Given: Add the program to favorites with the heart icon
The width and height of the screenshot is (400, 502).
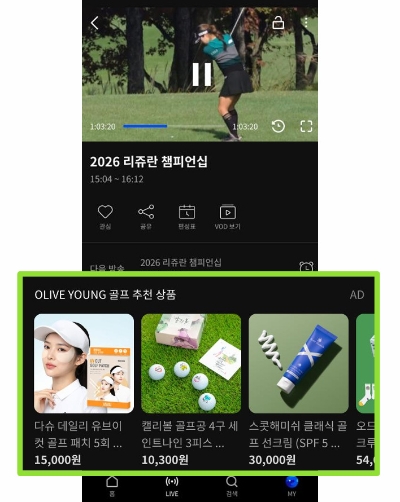Looking at the screenshot, I should 105,217.
